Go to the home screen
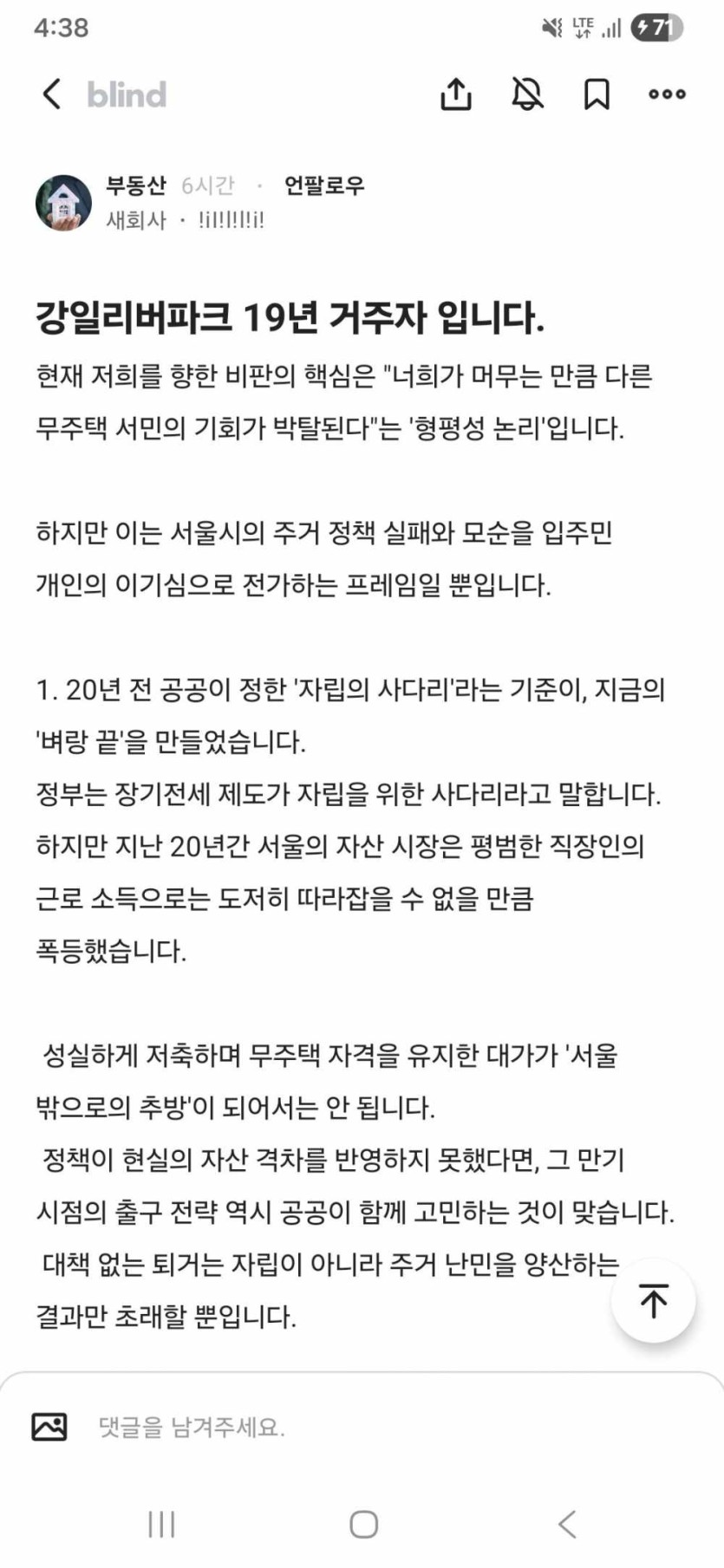 [363, 1524]
